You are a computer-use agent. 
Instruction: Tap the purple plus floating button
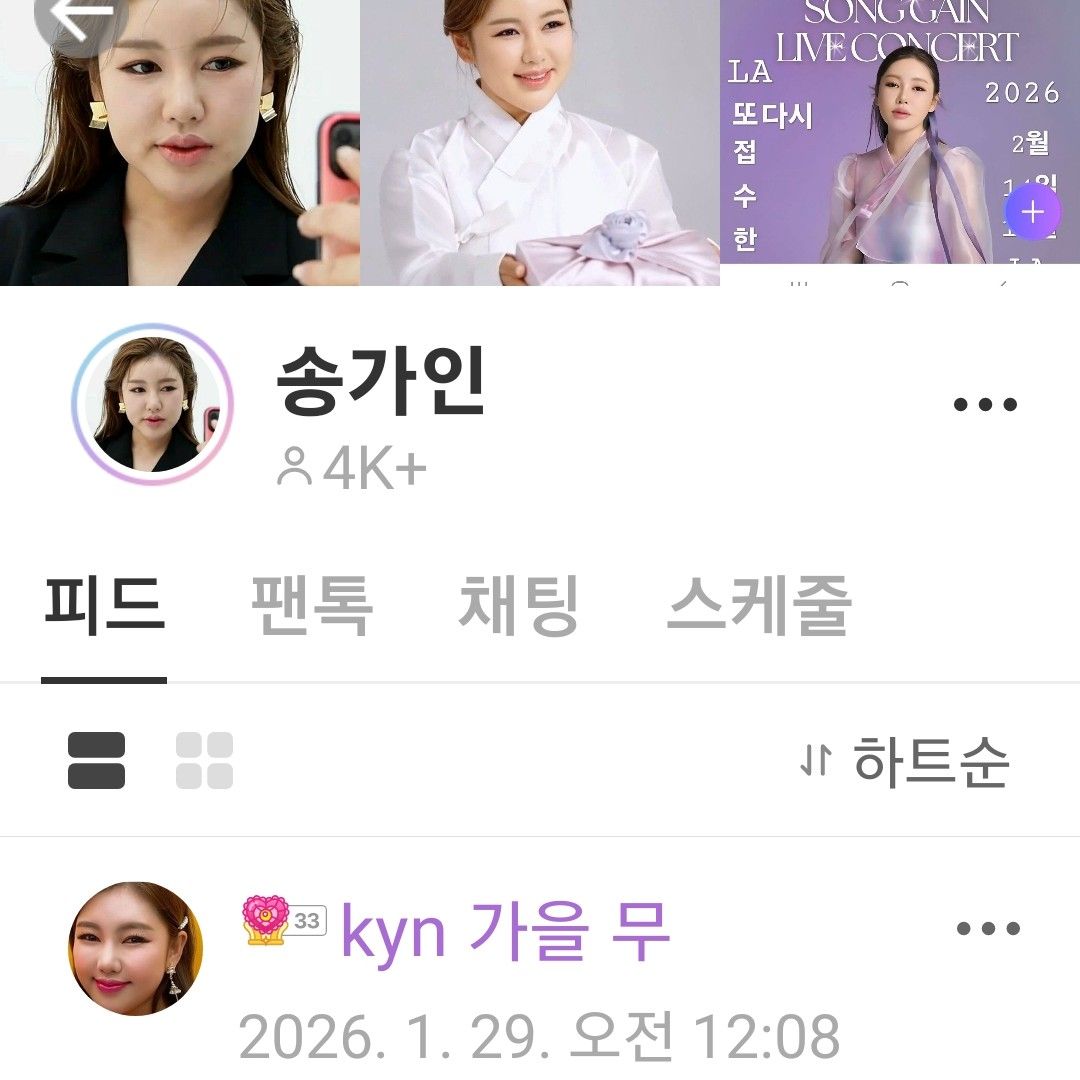pos(1032,213)
